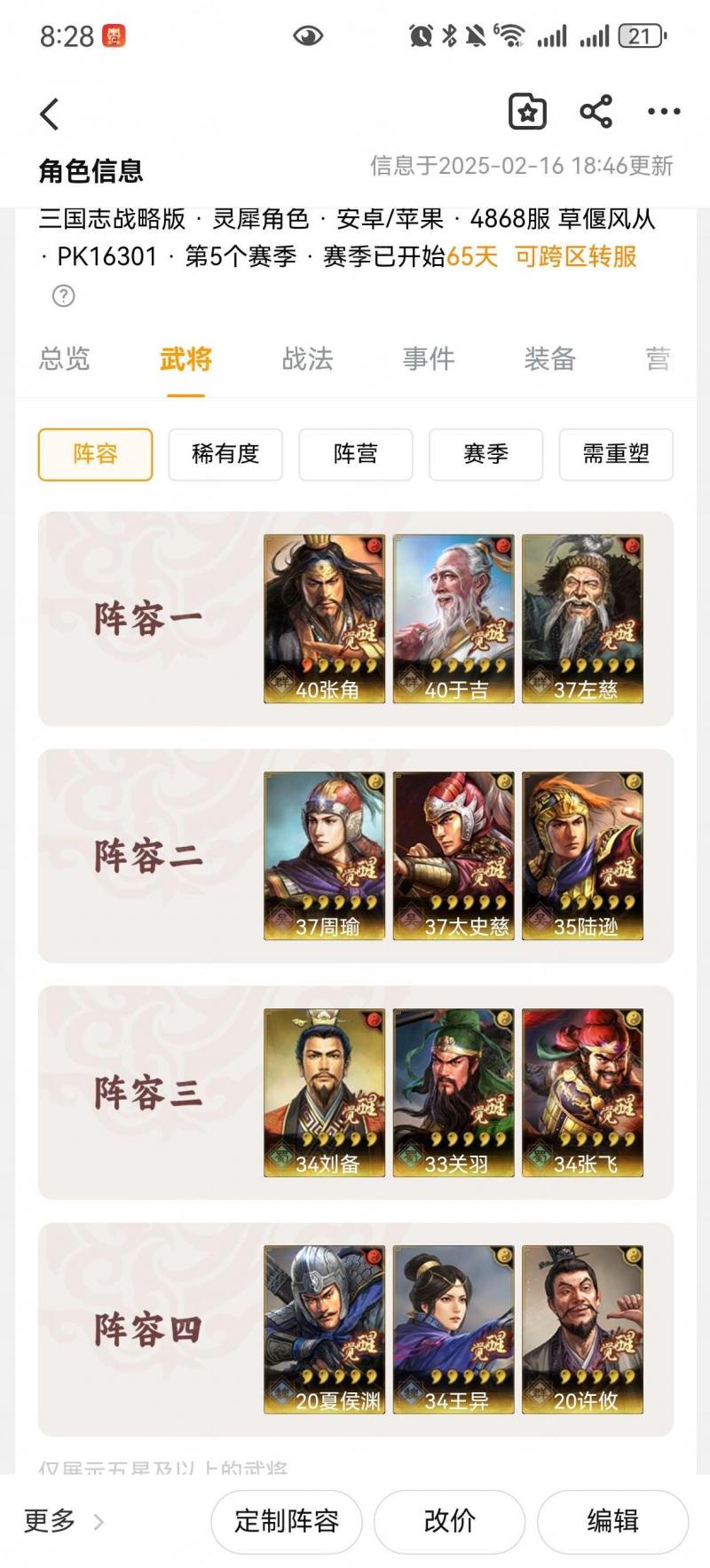This screenshot has width=710, height=1568.
Task: Tap the 定制阵容 button
Action: (x=287, y=1521)
